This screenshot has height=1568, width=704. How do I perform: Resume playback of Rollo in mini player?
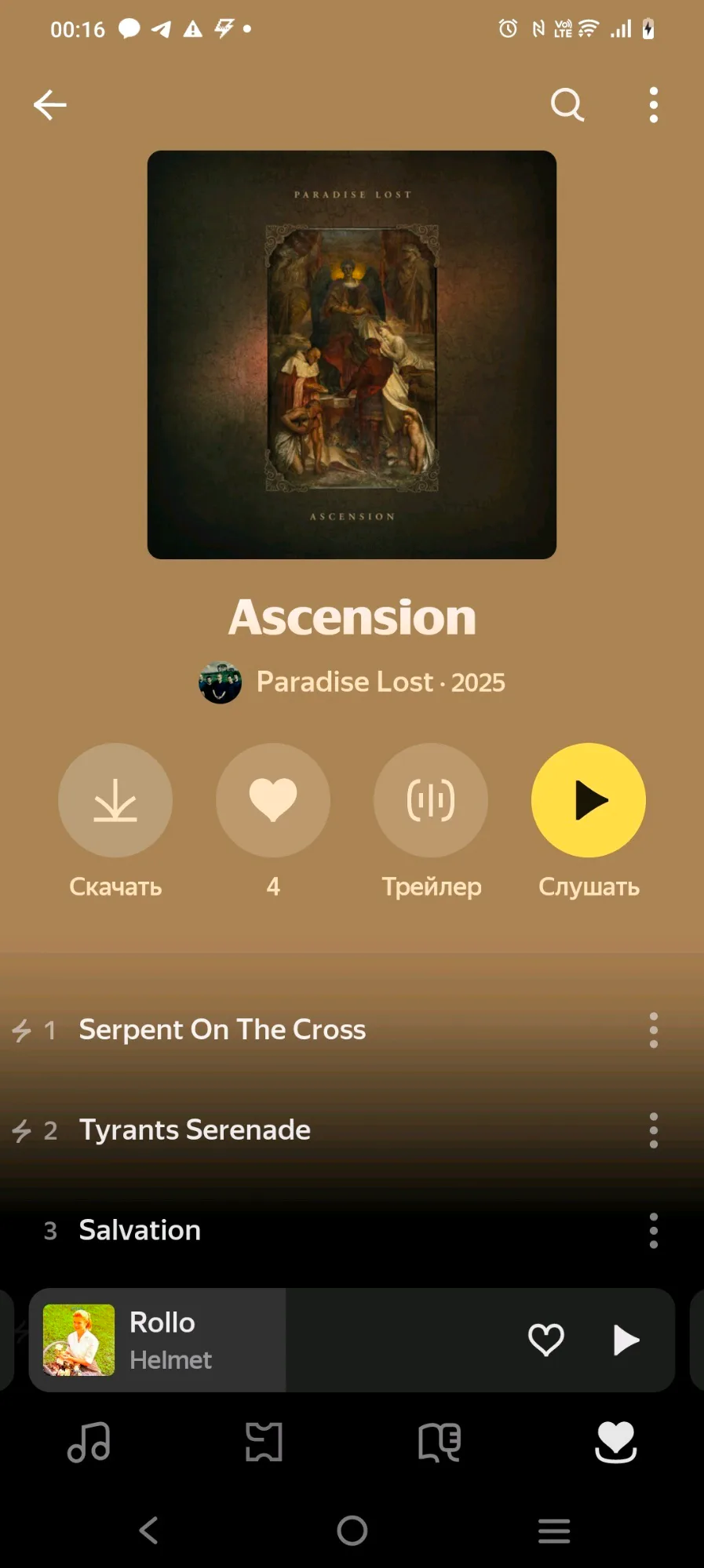[x=626, y=1340]
